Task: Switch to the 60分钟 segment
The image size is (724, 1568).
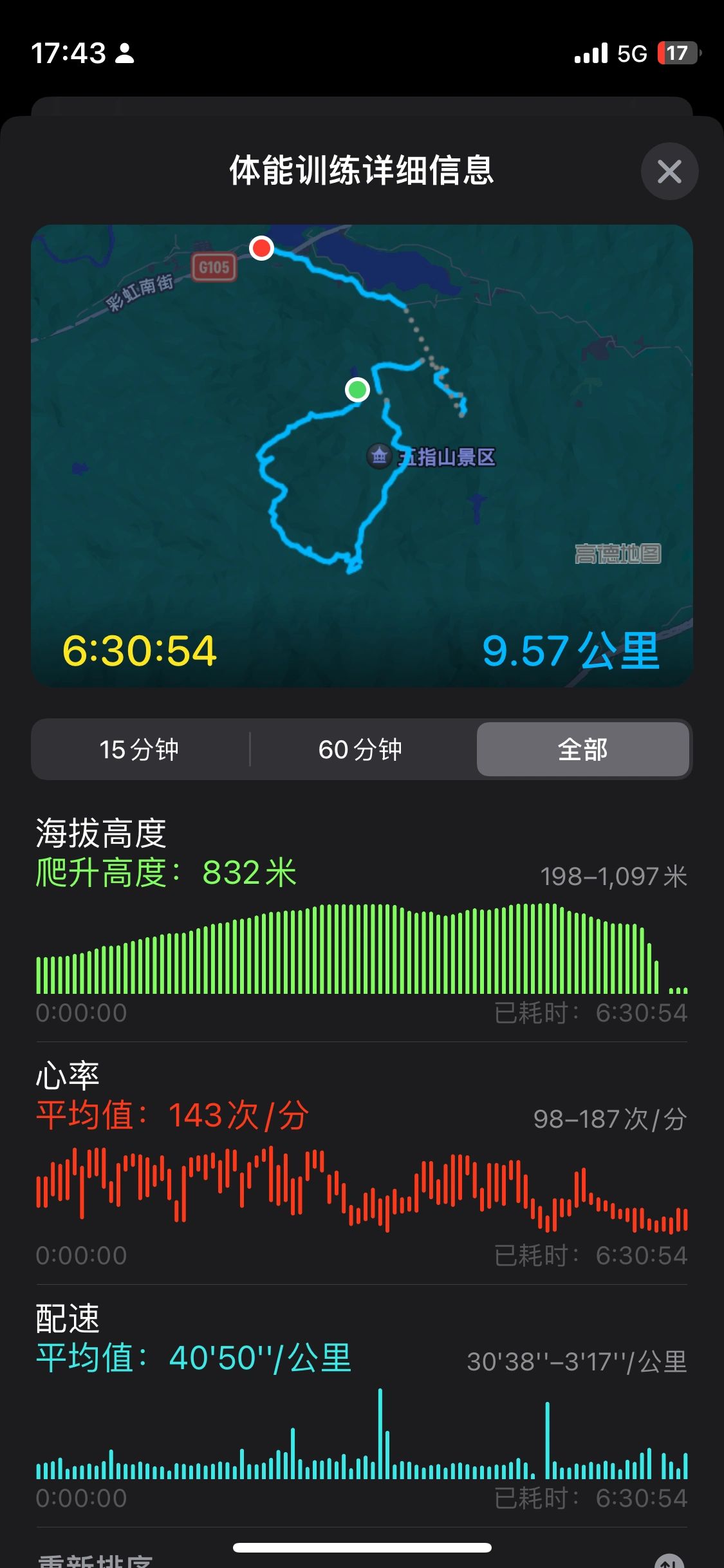Action: (x=360, y=749)
